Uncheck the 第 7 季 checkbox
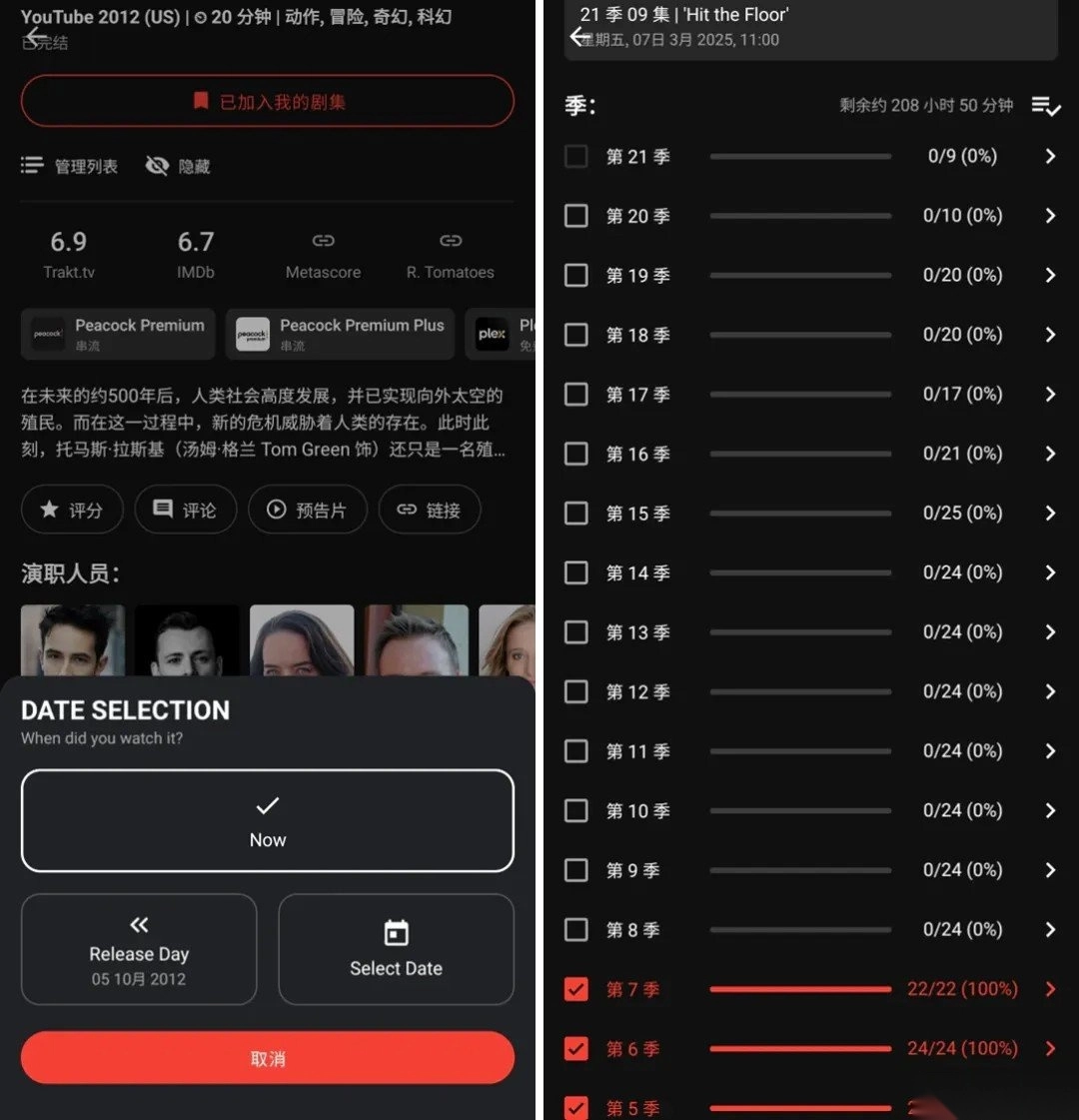This screenshot has width=1079, height=1120. tap(576, 989)
